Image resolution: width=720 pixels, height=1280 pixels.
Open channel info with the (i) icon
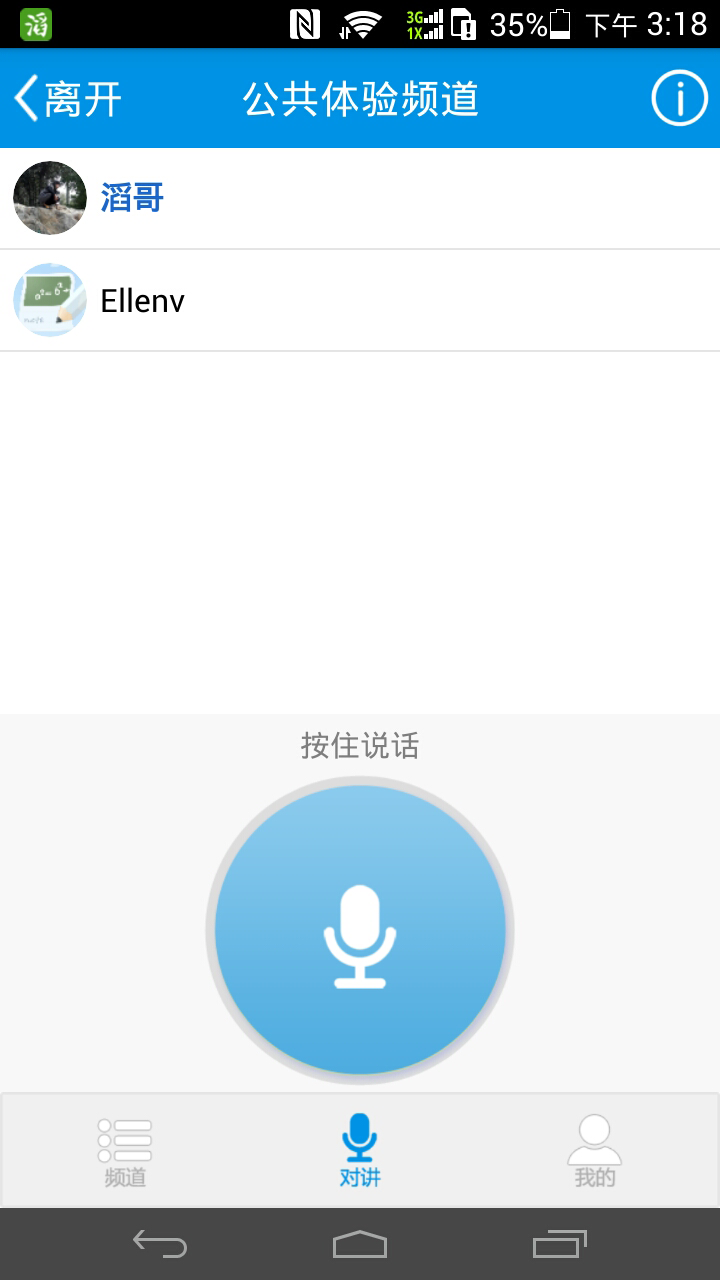679,97
